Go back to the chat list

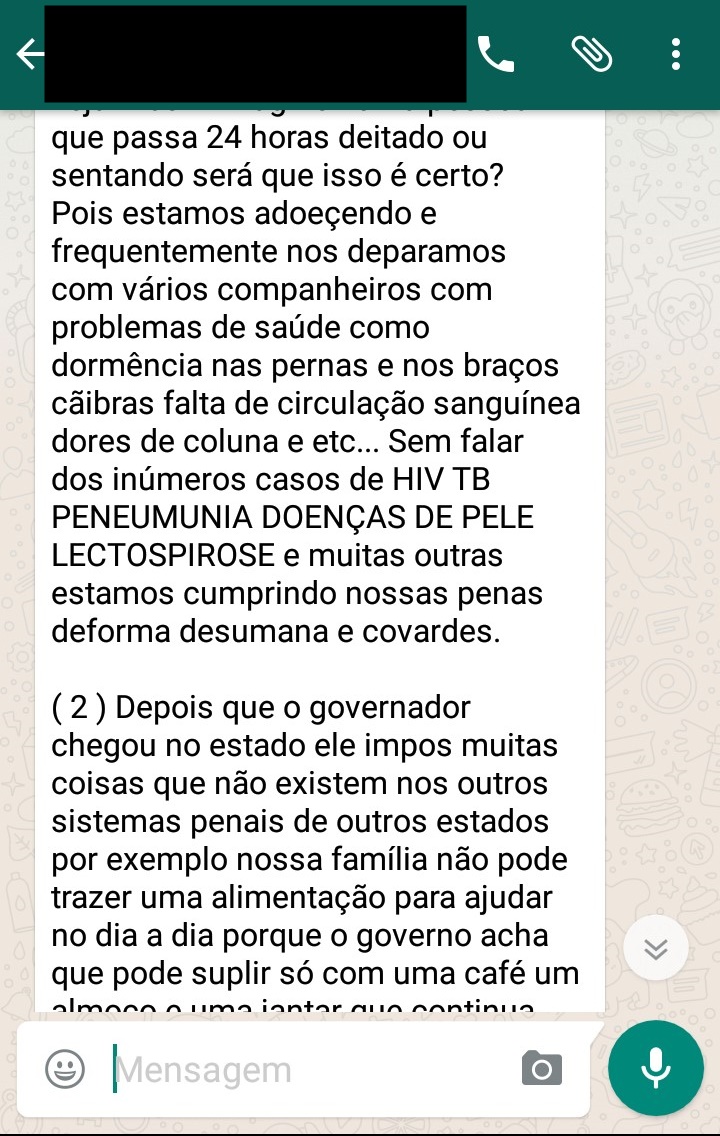(28, 54)
